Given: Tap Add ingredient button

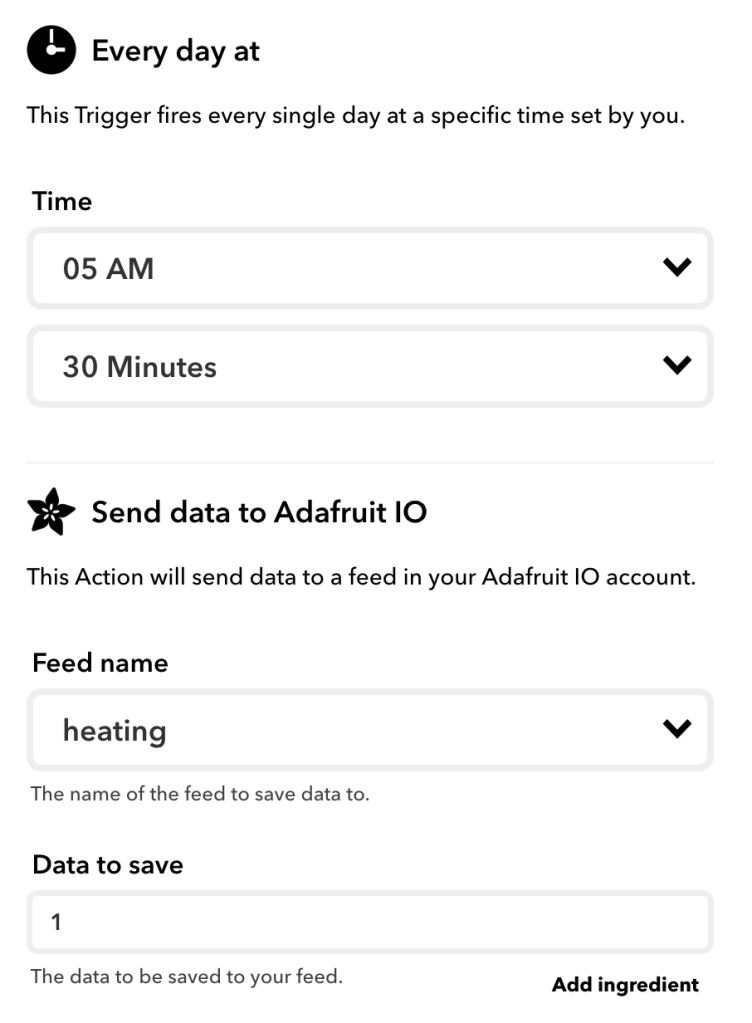Looking at the screenshot, I should (x=625, y=985).
